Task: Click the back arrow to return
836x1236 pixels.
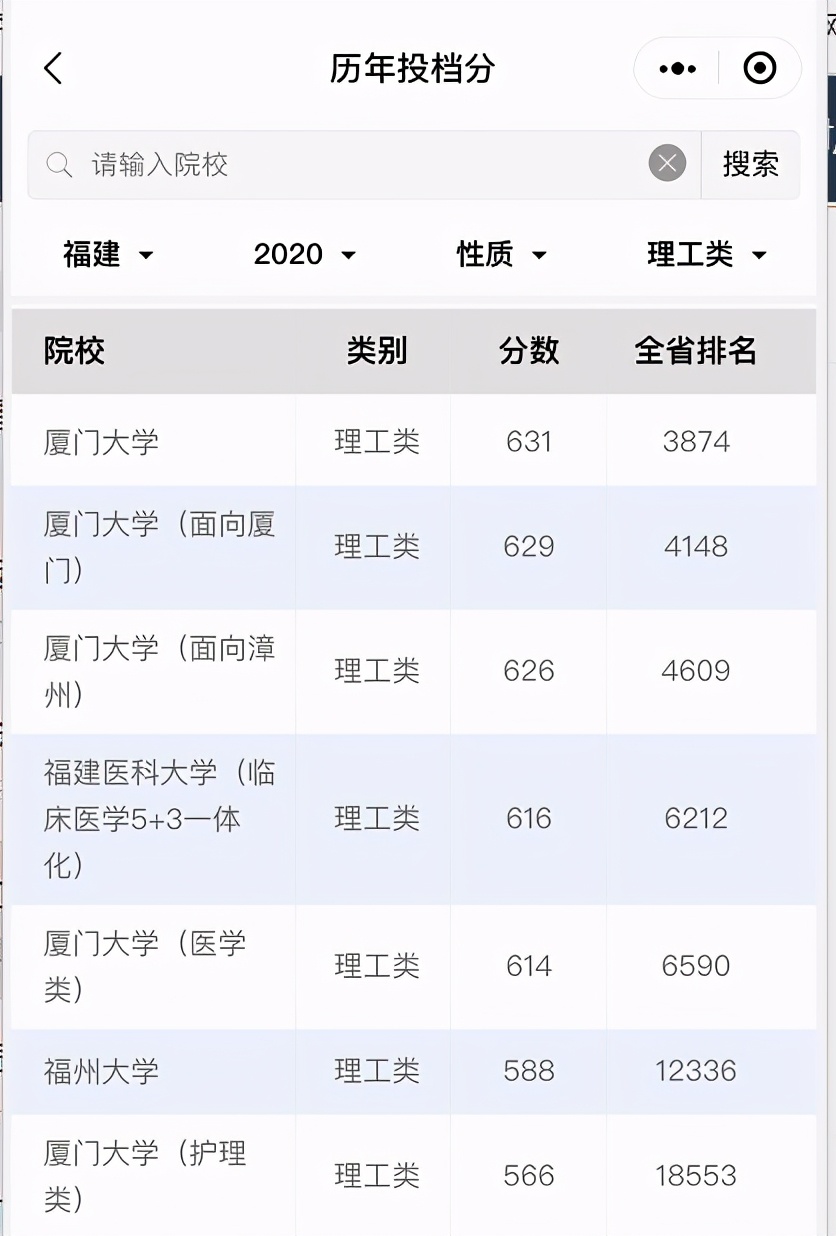Action: point(54,68)
